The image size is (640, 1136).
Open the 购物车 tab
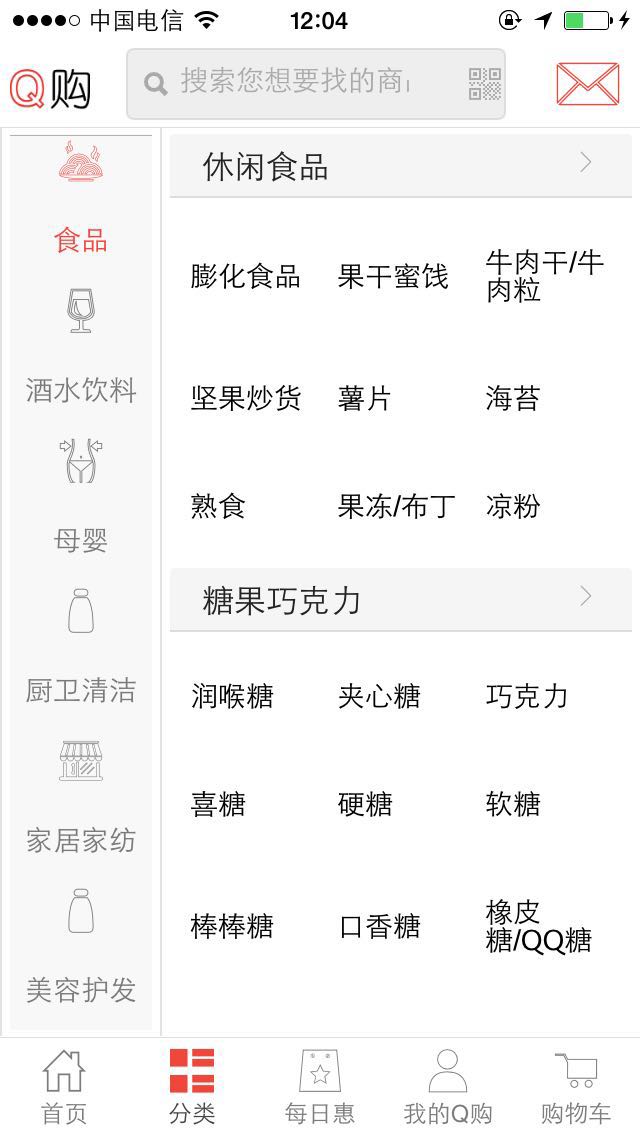point(575,1086)
